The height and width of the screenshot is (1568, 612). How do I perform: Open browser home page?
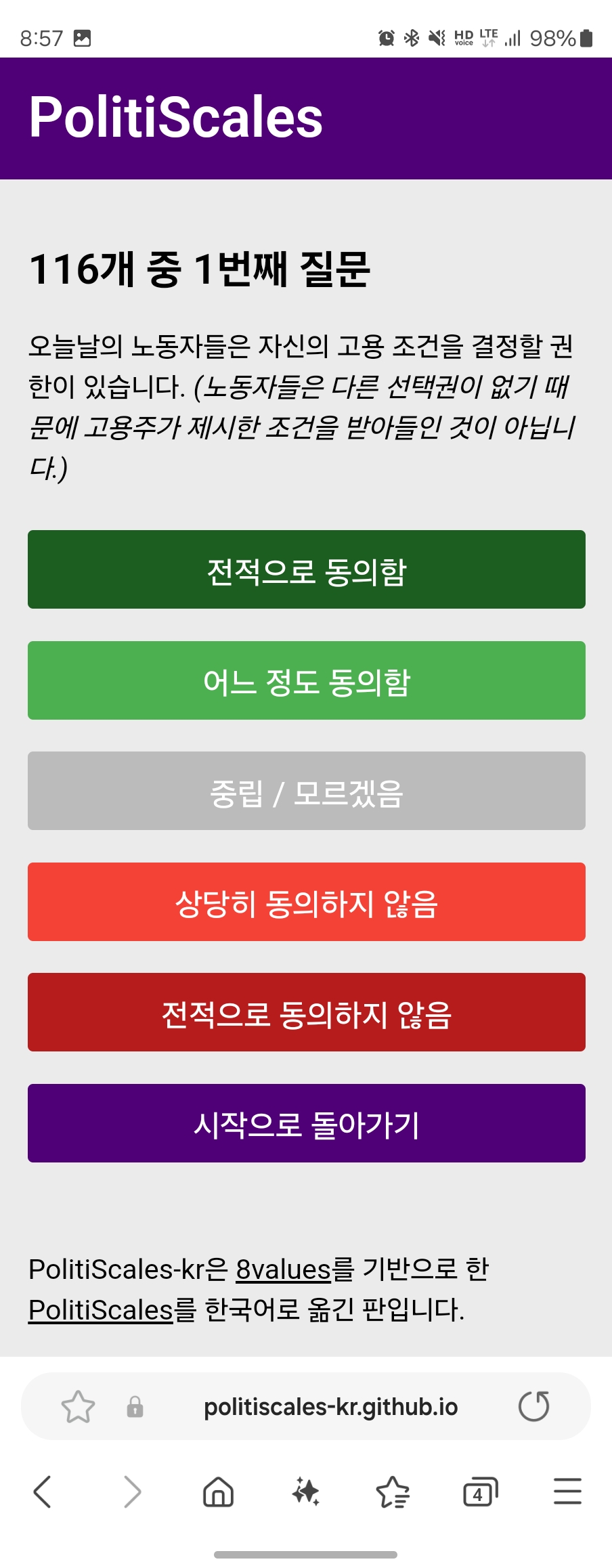(218, 1492)
